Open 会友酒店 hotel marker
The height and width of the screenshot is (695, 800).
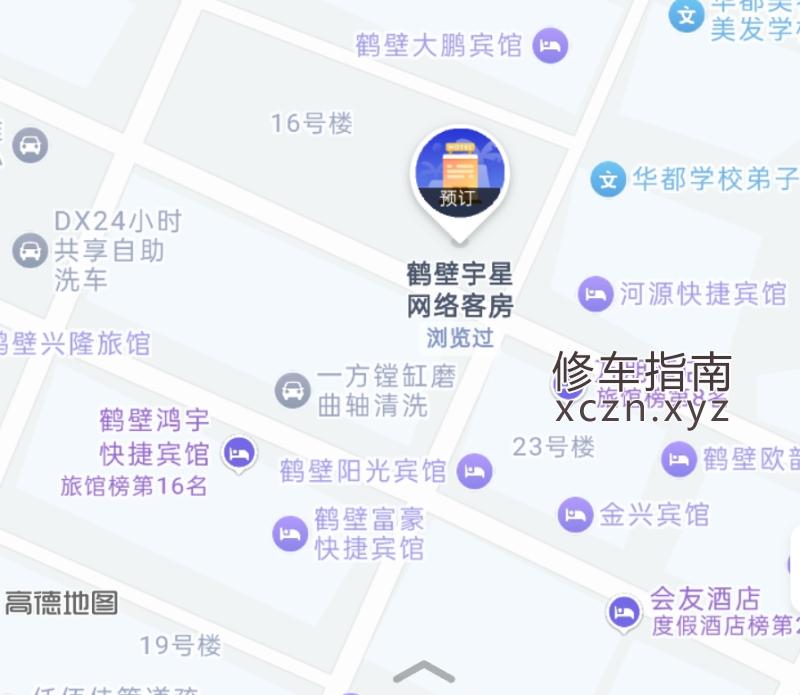pos(624,611)
